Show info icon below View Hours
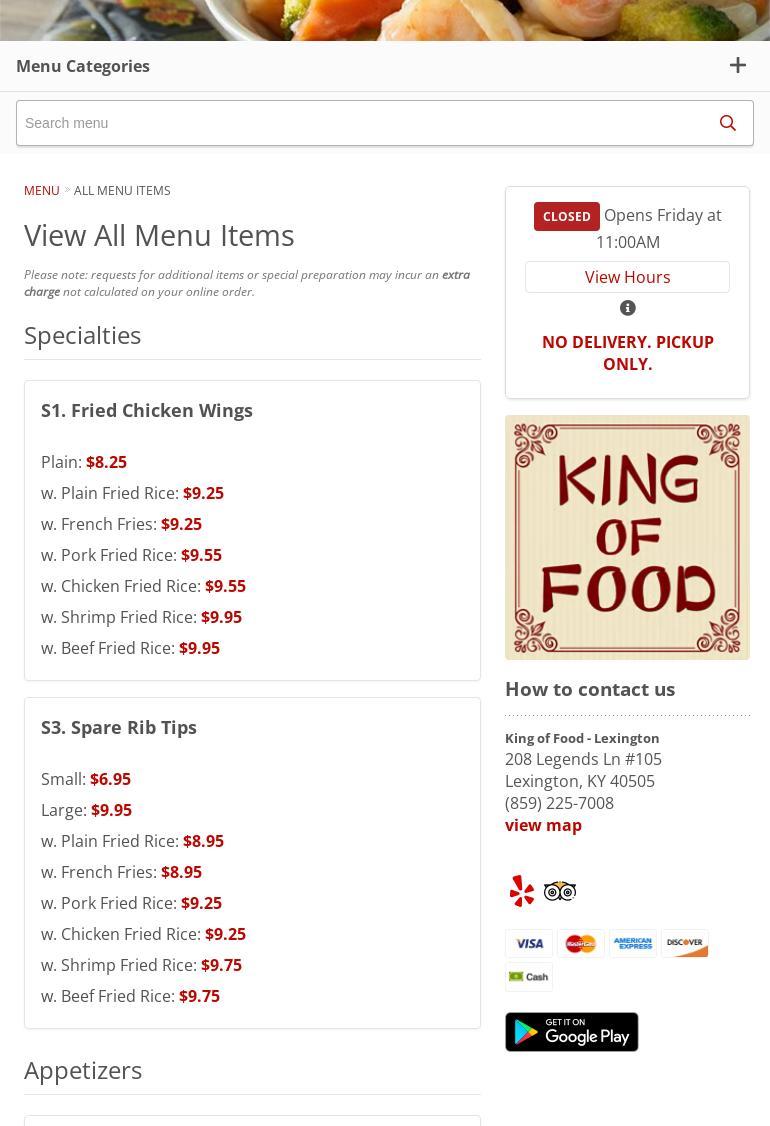 click(627, 308)
